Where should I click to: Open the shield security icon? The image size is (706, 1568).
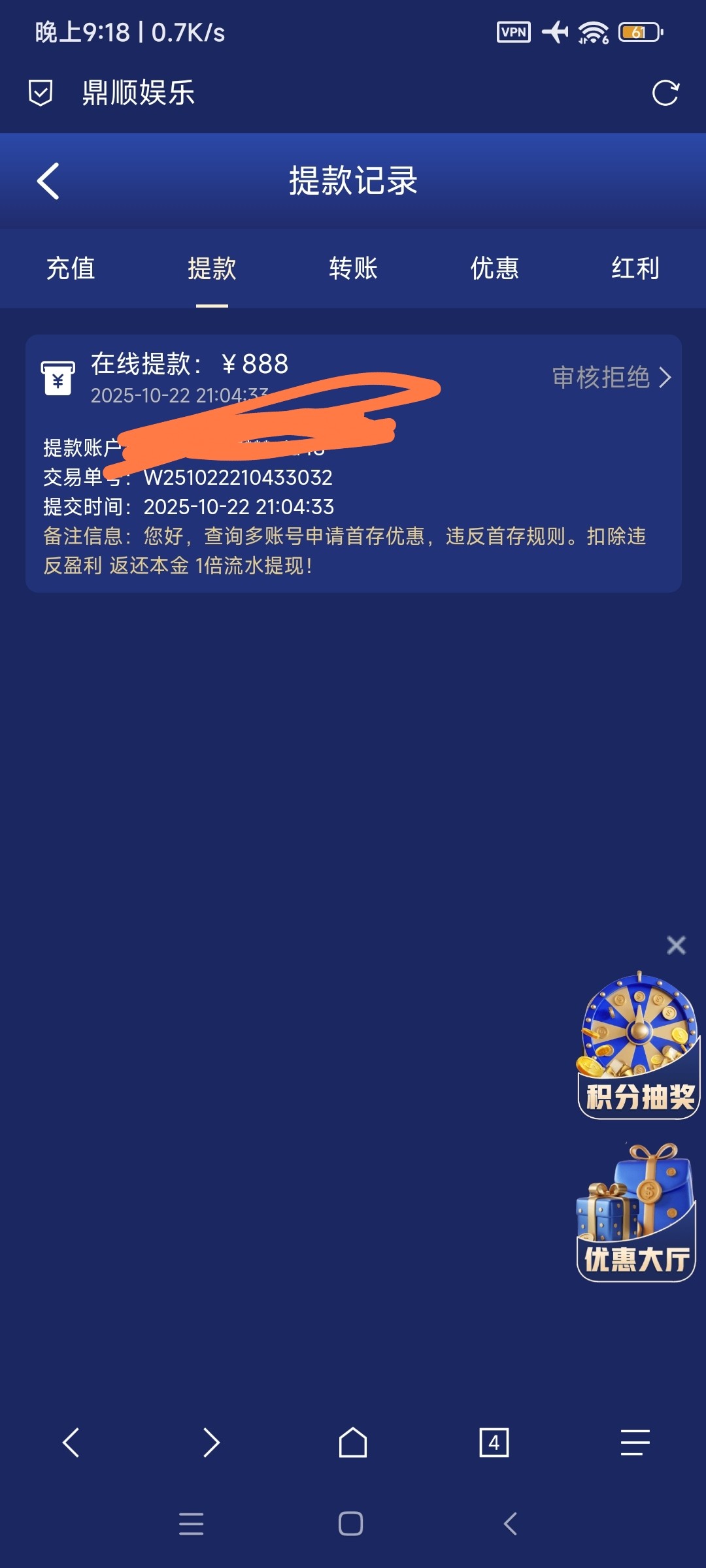pos(41,93)
